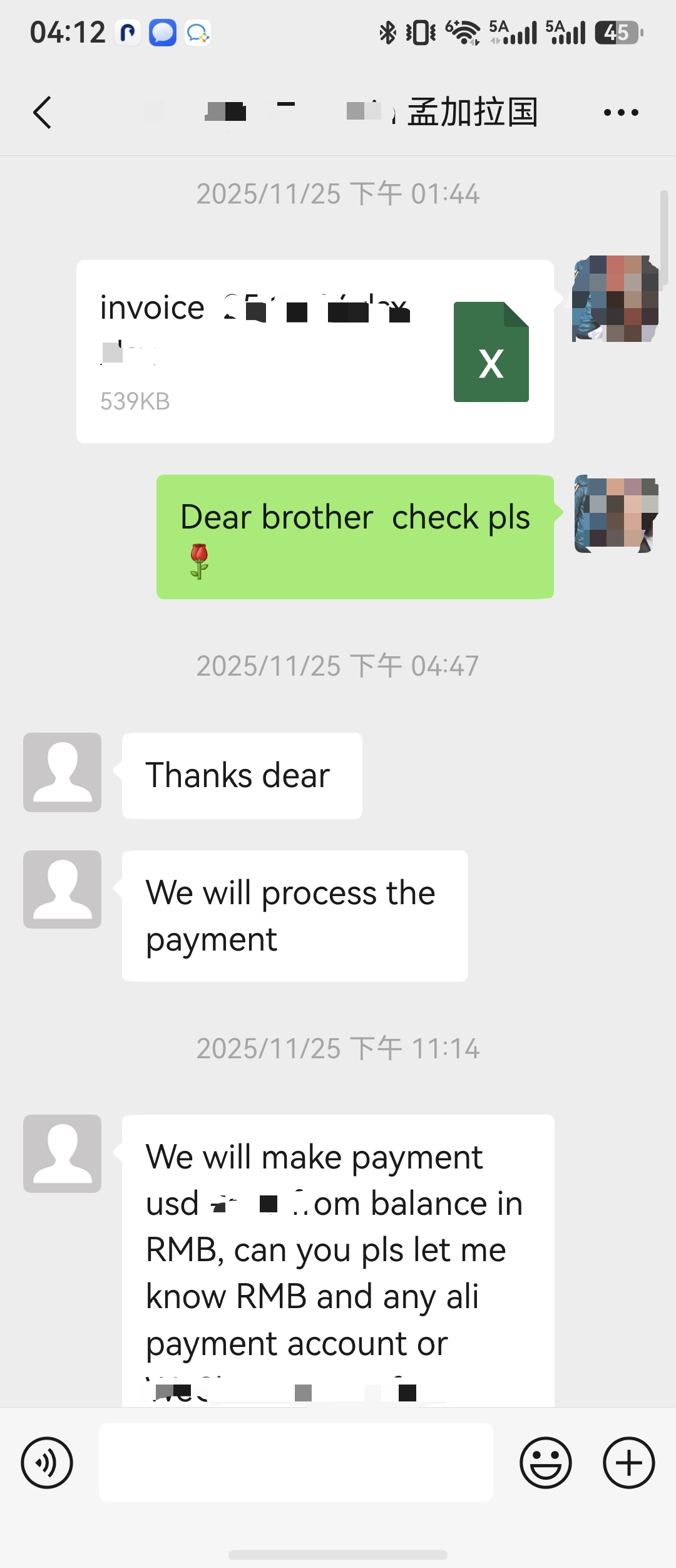Viewport: 676px width, 1568px height.
Task: Open the avatar next to the invoice file
Action: point(615,298)
